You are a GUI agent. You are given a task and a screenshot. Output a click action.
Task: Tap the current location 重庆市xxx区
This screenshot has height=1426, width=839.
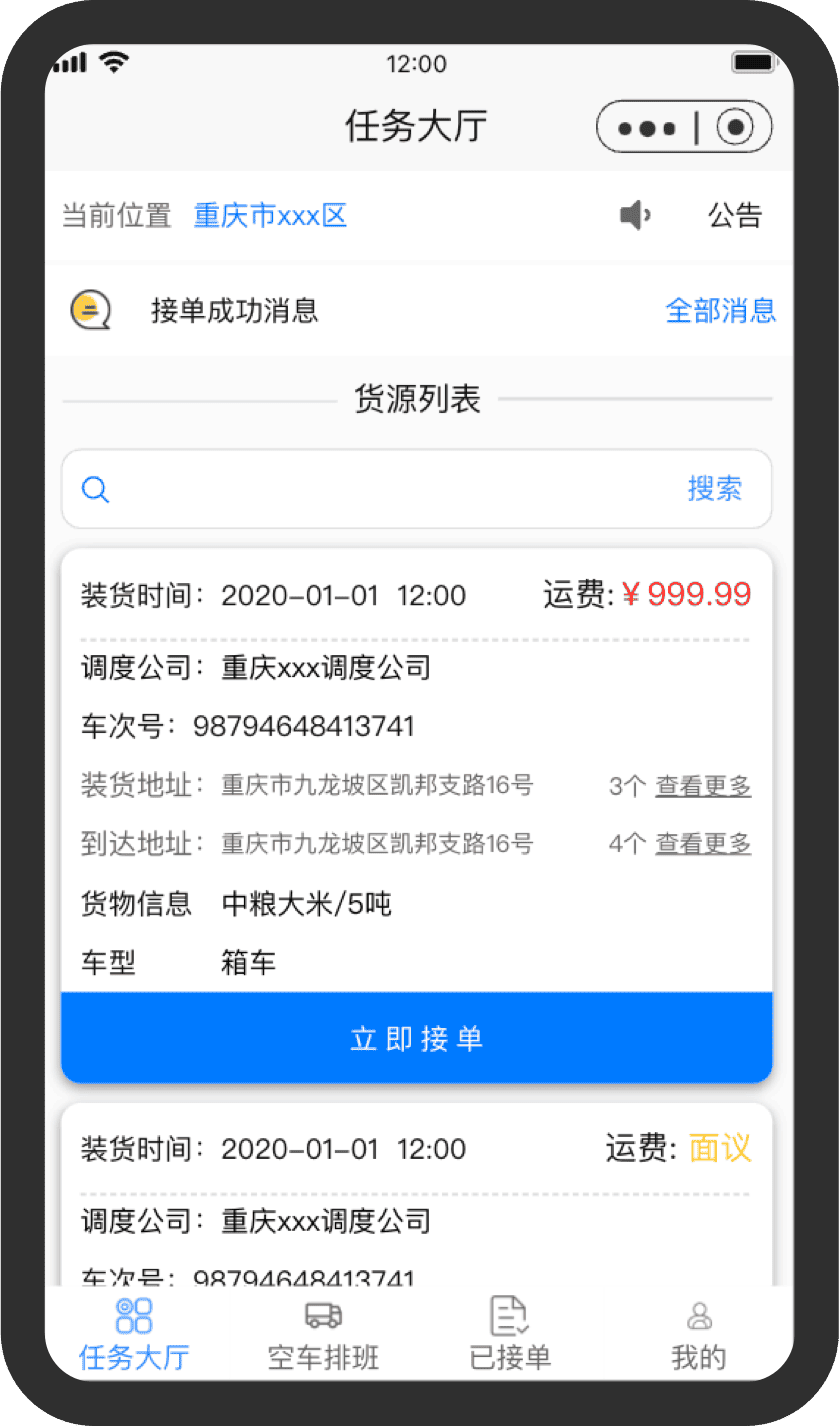point(270,216)
